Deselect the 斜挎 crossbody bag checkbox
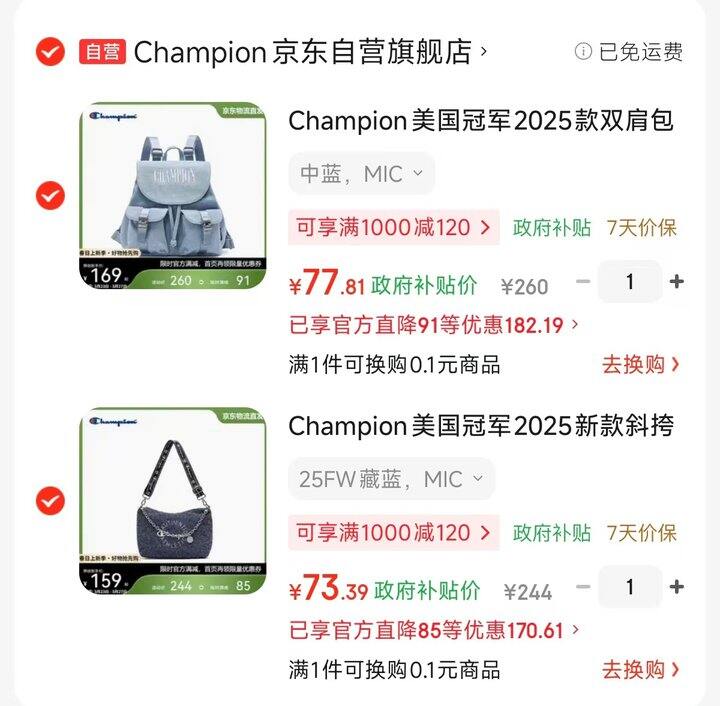This screenshot has height=706, width=720. [50, 500]
